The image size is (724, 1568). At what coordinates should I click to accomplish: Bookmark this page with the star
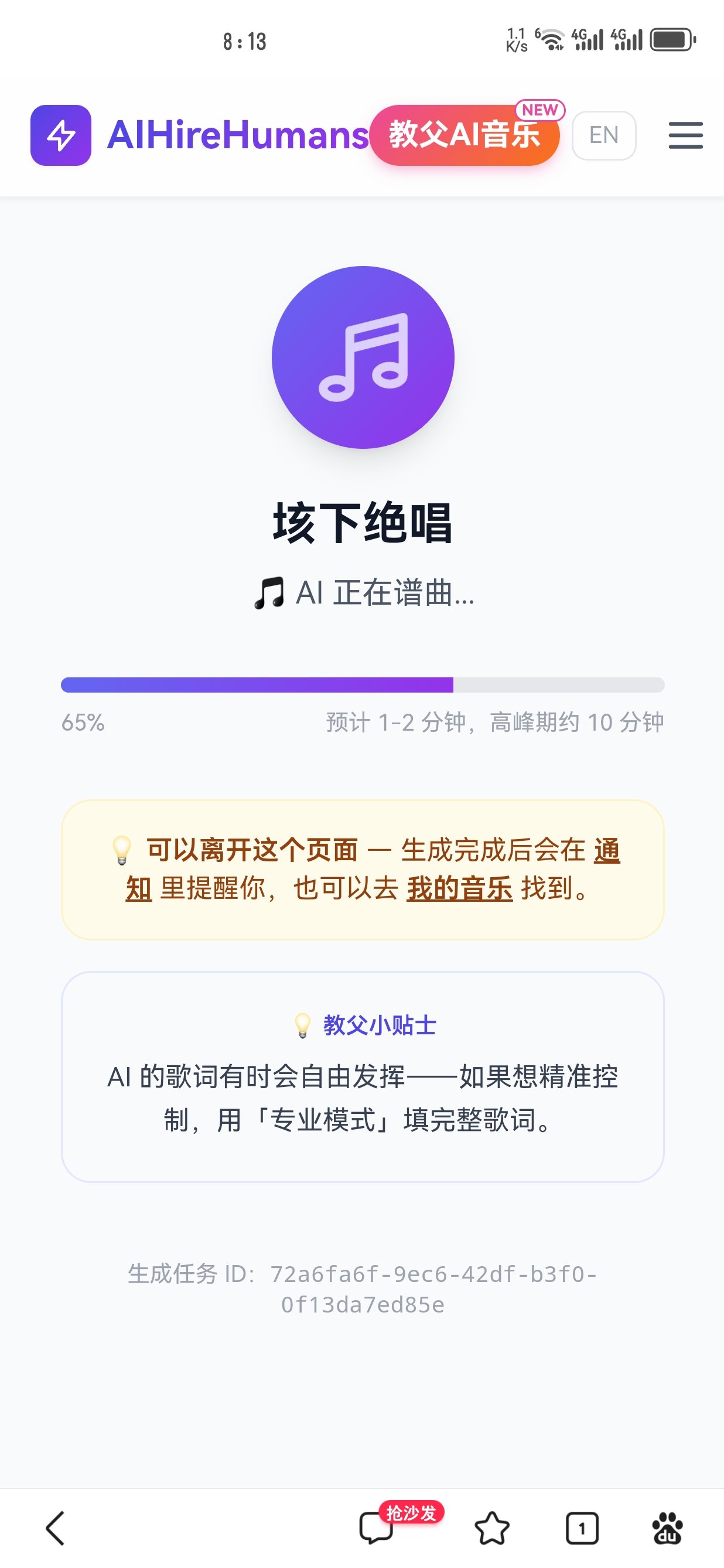tap(491, 1528)
